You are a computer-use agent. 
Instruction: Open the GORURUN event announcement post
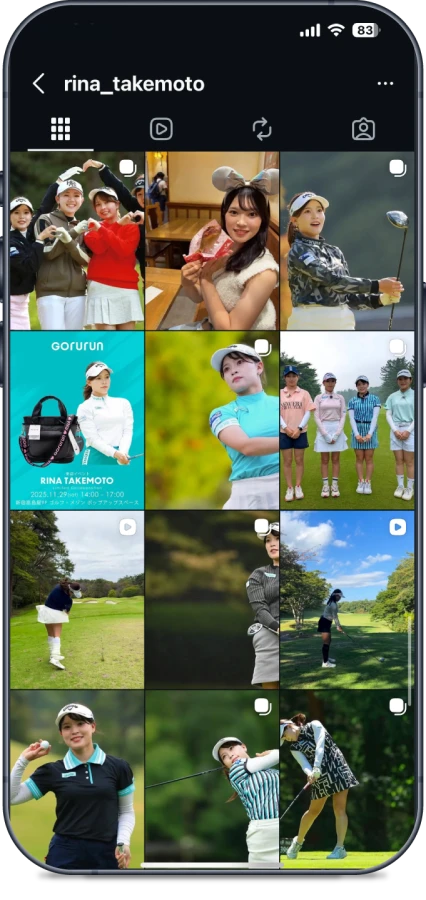pyautogui.click(x=77, y=420)
